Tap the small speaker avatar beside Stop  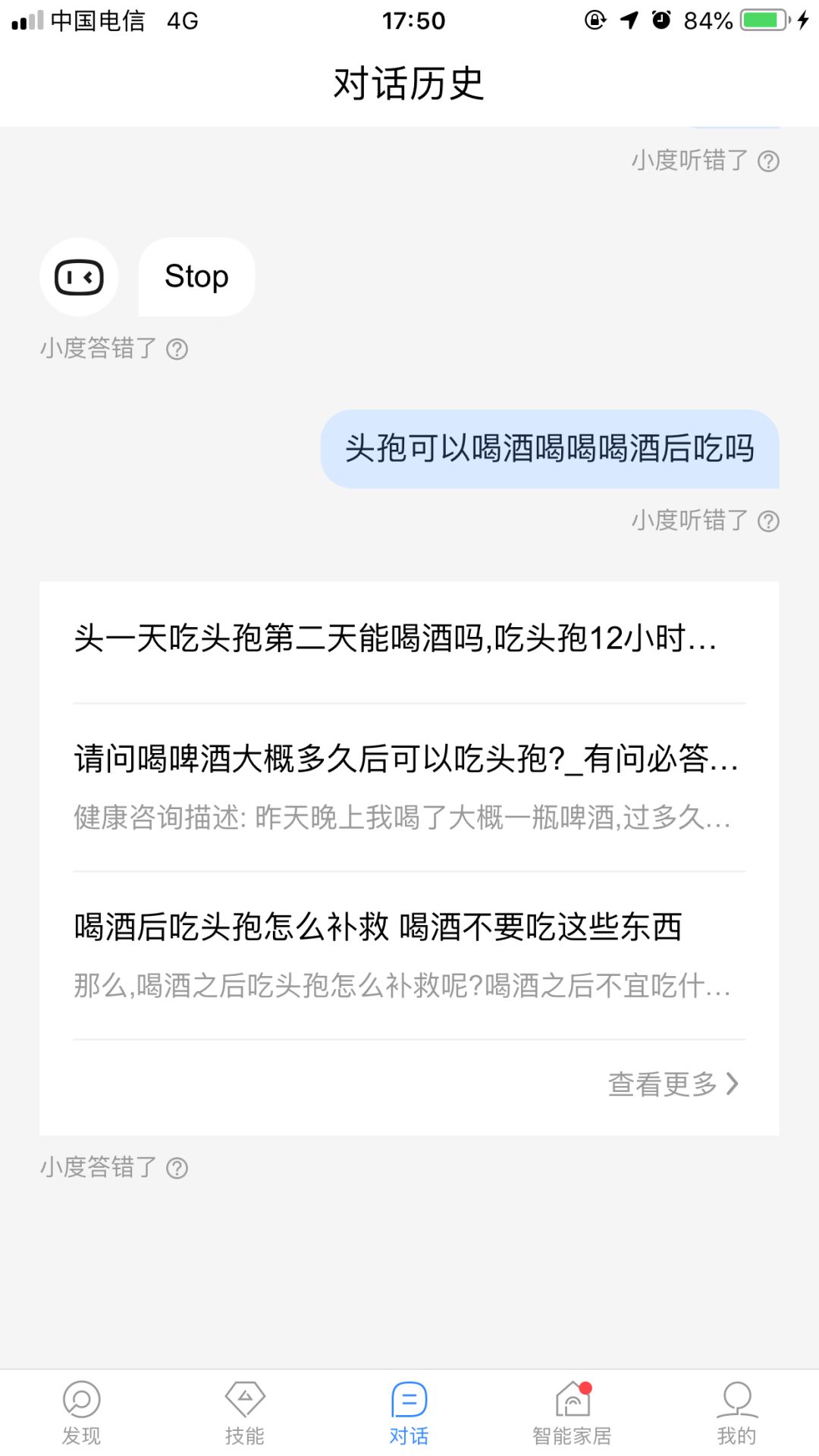coord(79,276)
